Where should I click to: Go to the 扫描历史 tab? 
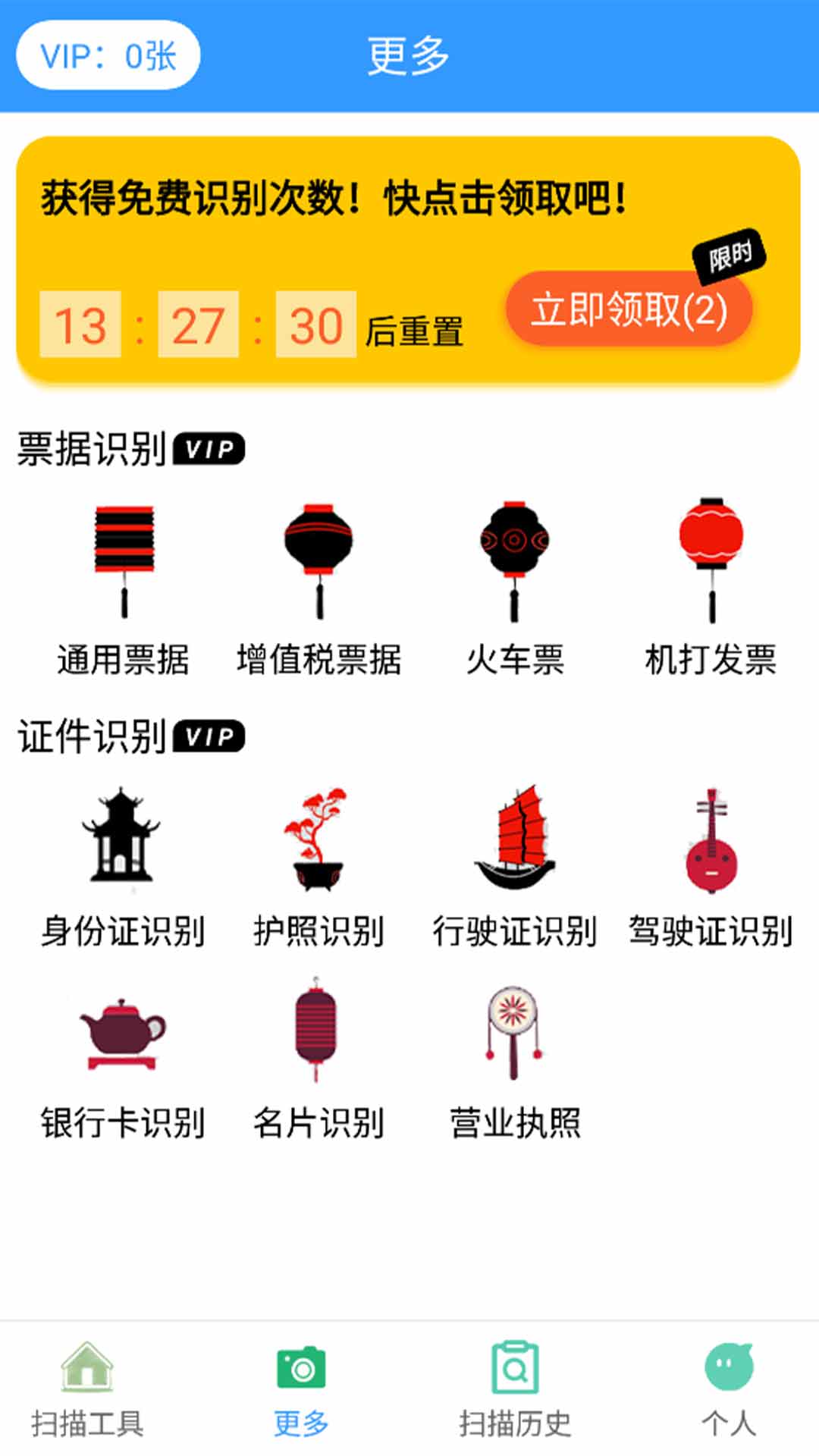click(515, 1389)
